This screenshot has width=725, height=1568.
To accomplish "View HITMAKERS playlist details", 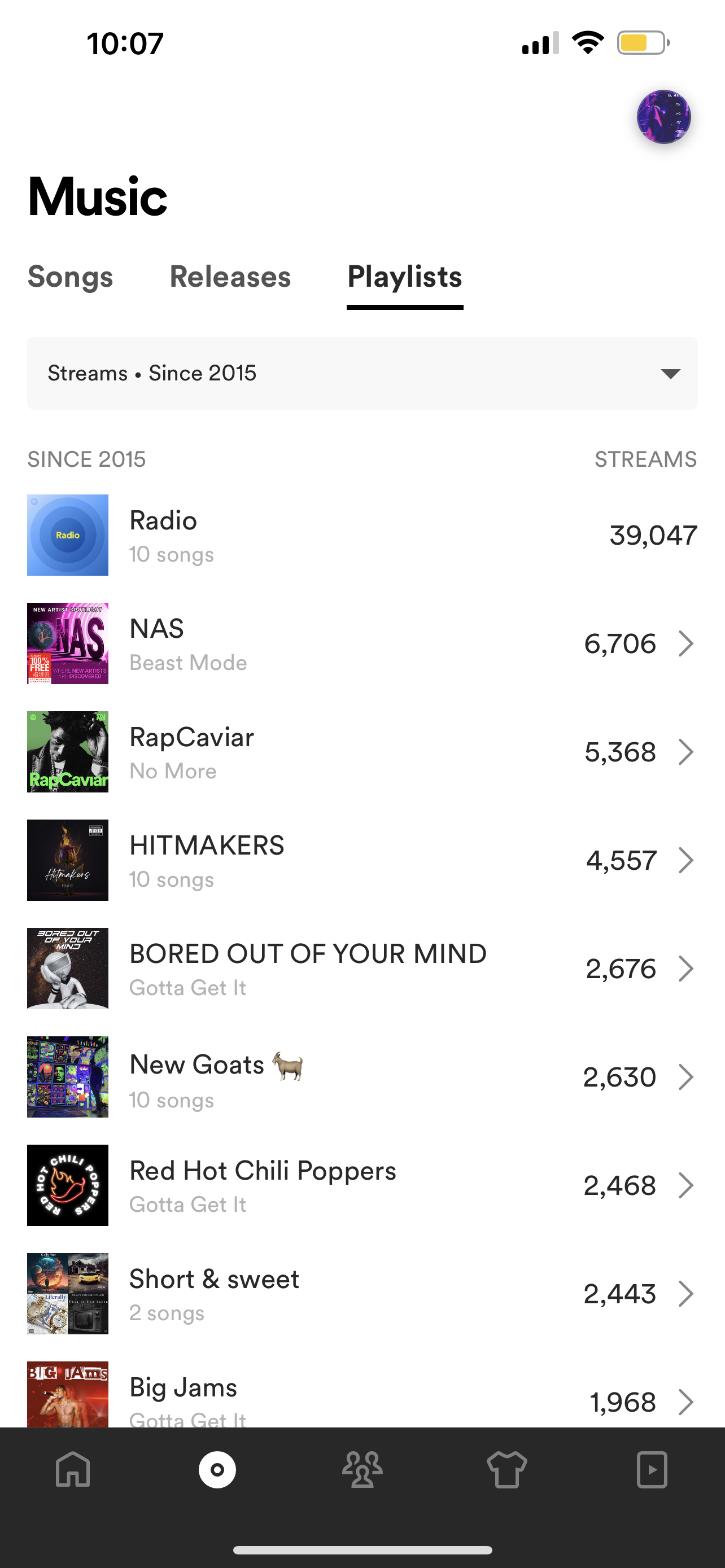I will [x=362, y=860].
